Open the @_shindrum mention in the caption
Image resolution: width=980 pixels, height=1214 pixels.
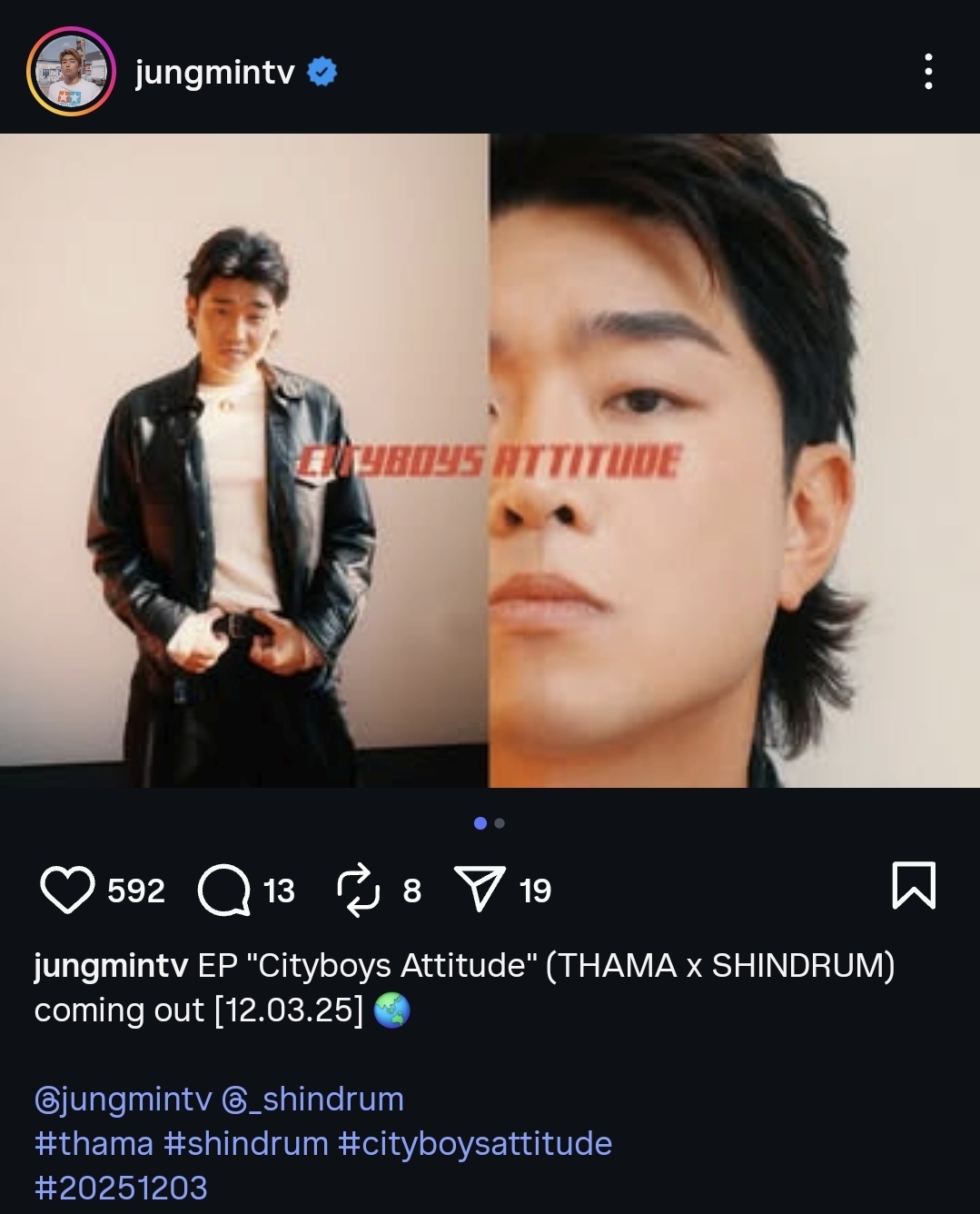tap(313, 1100)
